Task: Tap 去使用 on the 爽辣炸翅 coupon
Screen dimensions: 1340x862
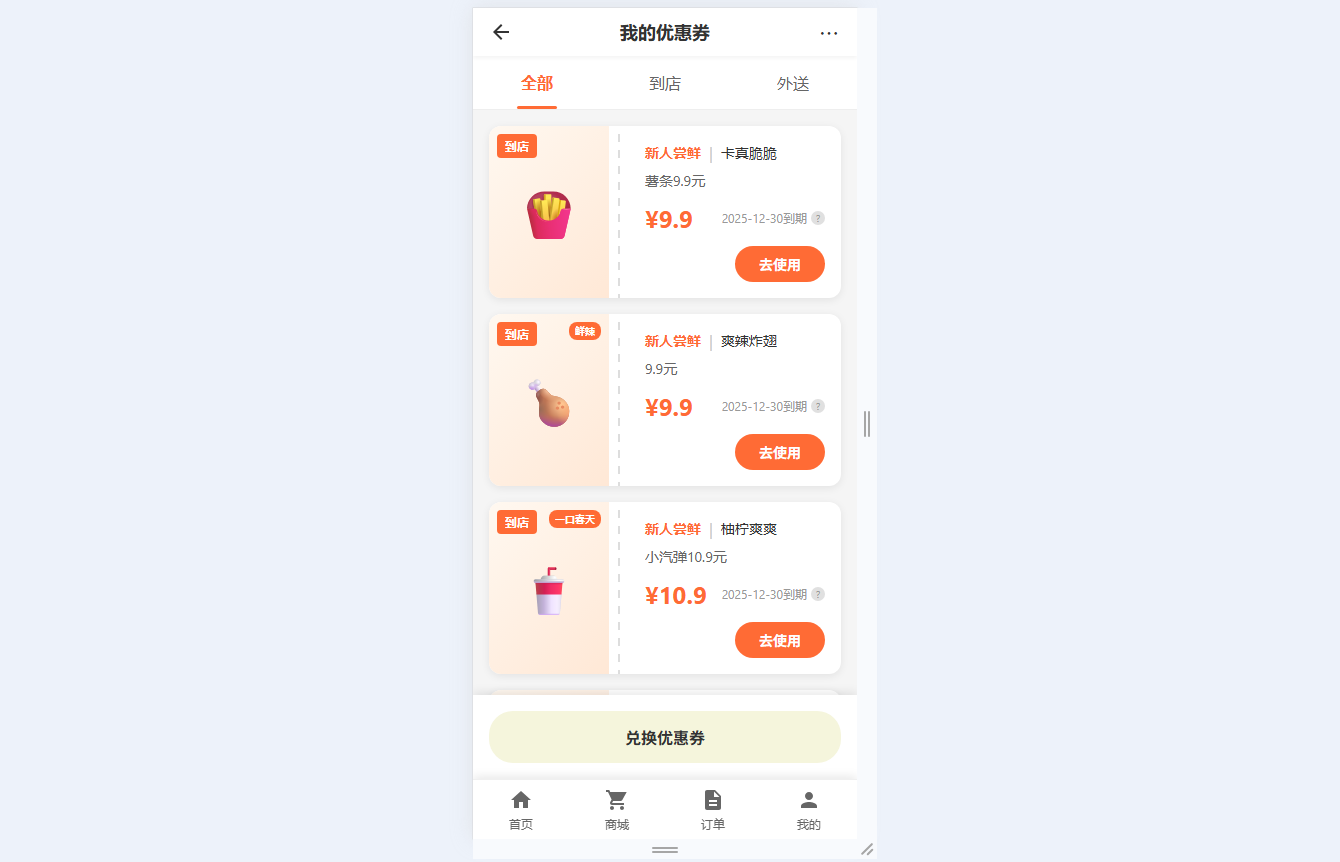Action: click(779, 453)
